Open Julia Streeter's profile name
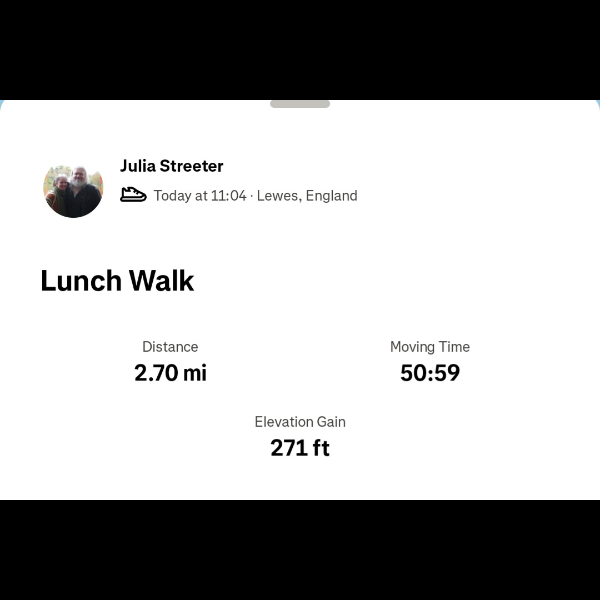The width and height of the screenshot is (600, 600). coord(171,166)
